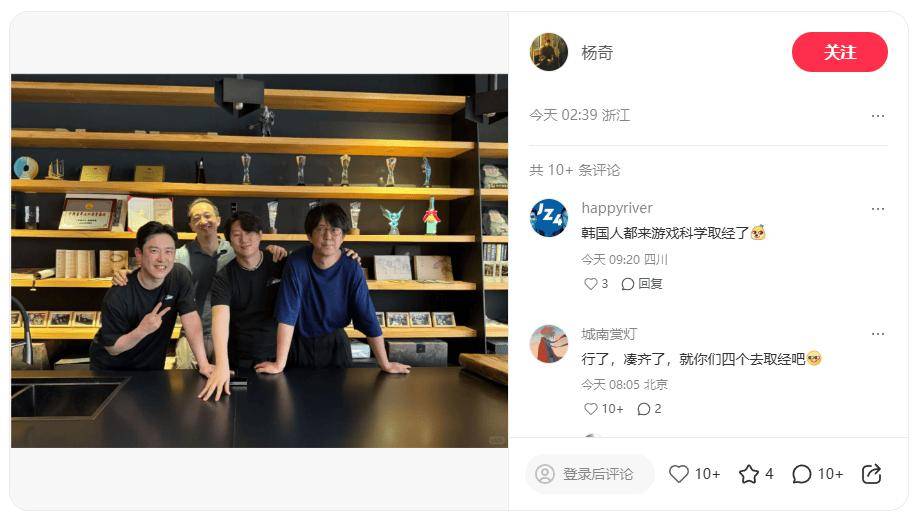Follow the author with the 关注 button
This screenshot has height=517, width=914.
tap(839, 52)
